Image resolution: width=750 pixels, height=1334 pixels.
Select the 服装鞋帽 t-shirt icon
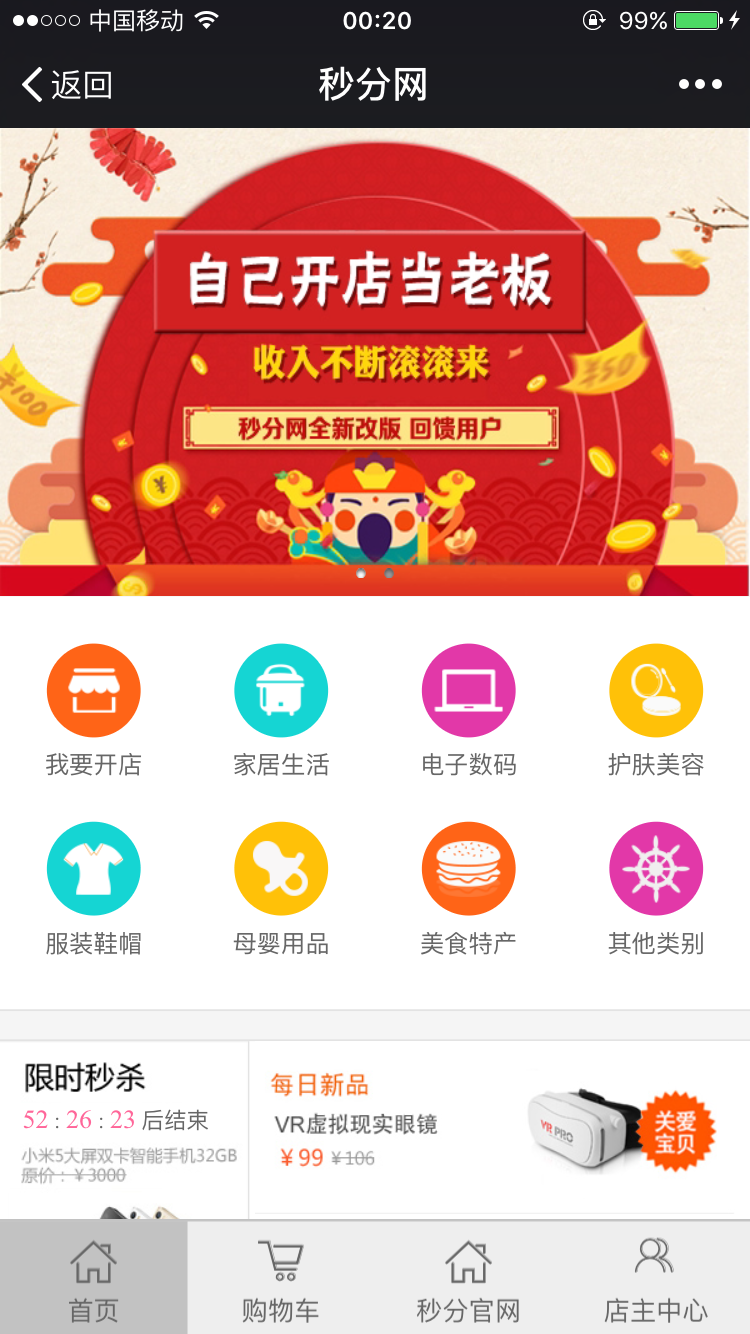coord(93,868)
